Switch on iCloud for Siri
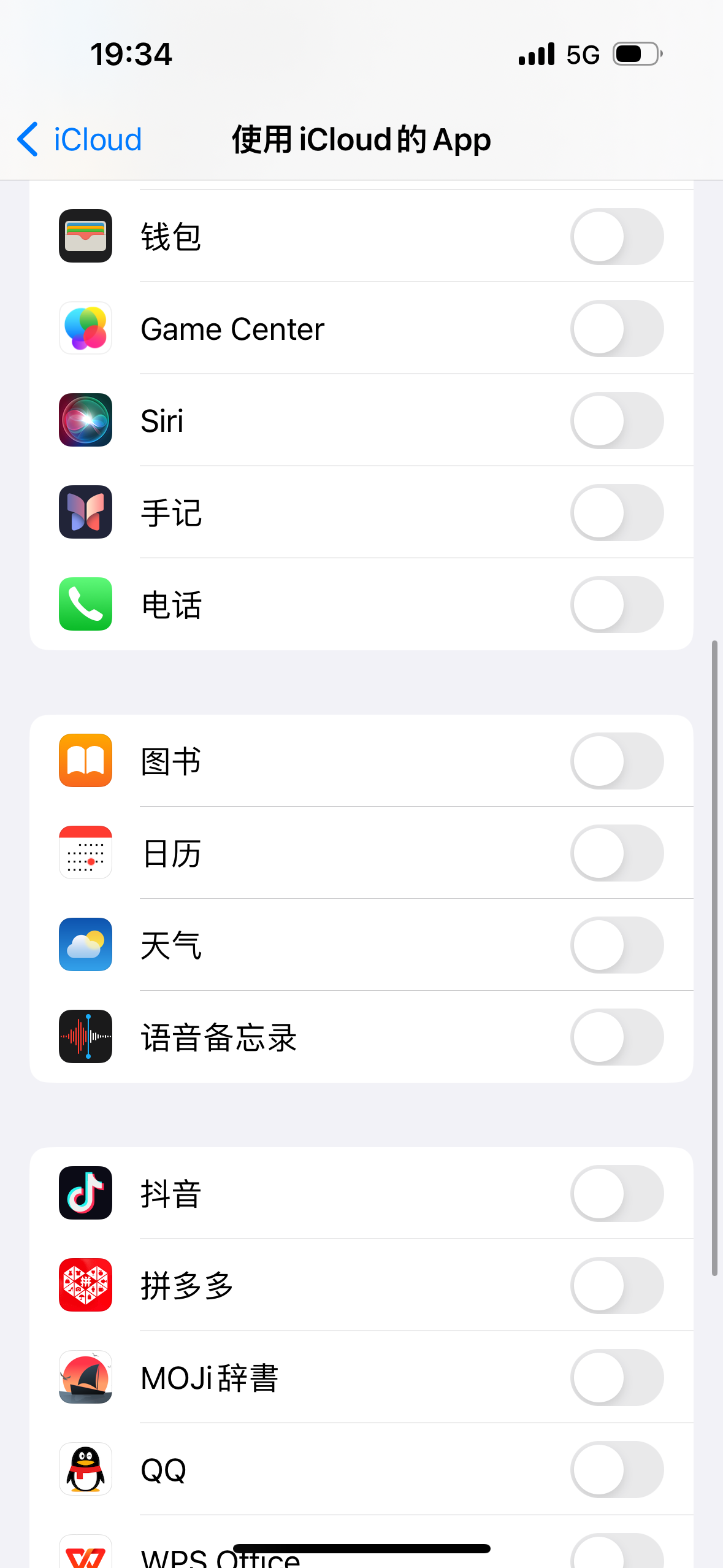Viewport: 723px width, 1568px height. point(616,421)
